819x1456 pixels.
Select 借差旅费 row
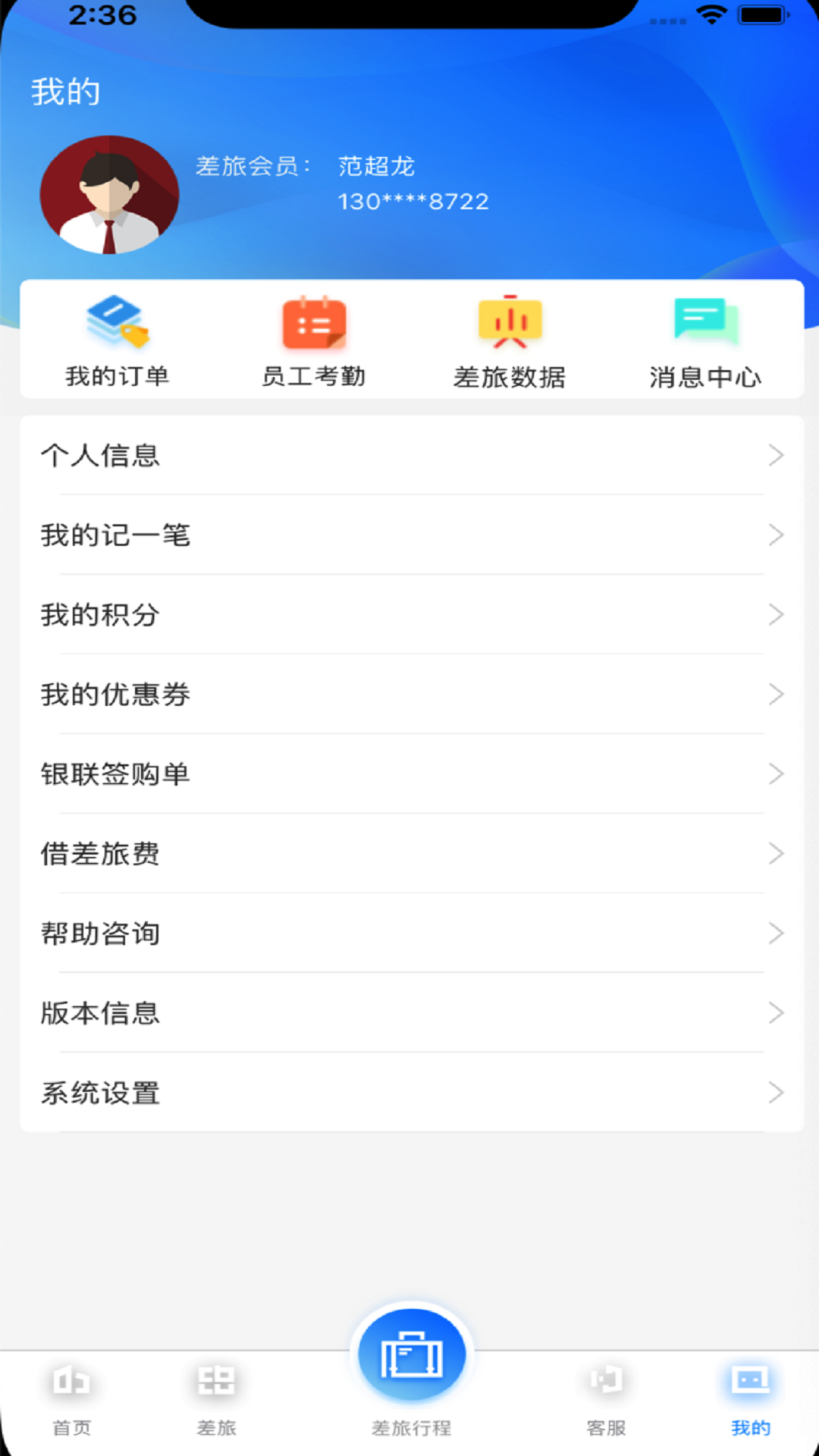(x=411, y=854)
